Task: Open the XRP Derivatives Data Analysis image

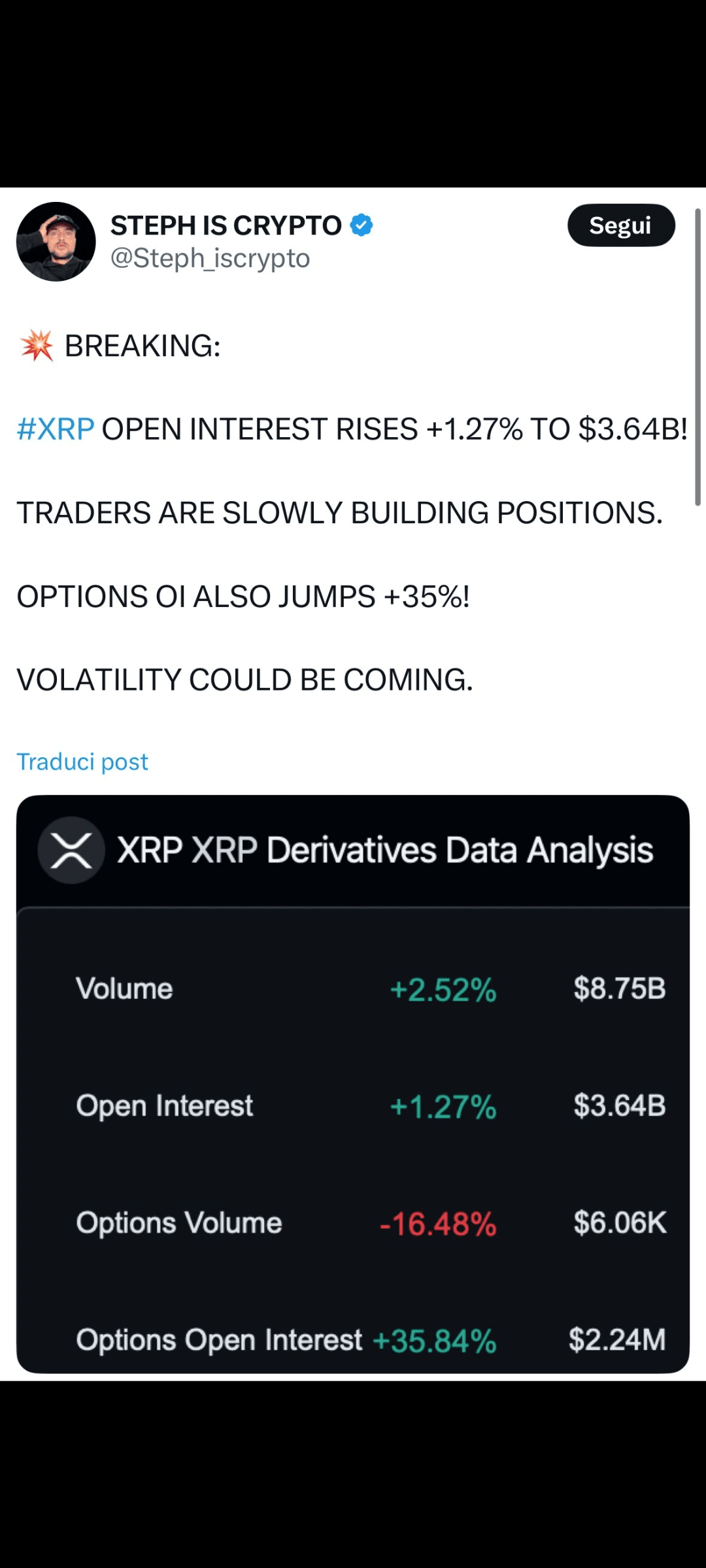Action: [353, 1084]
